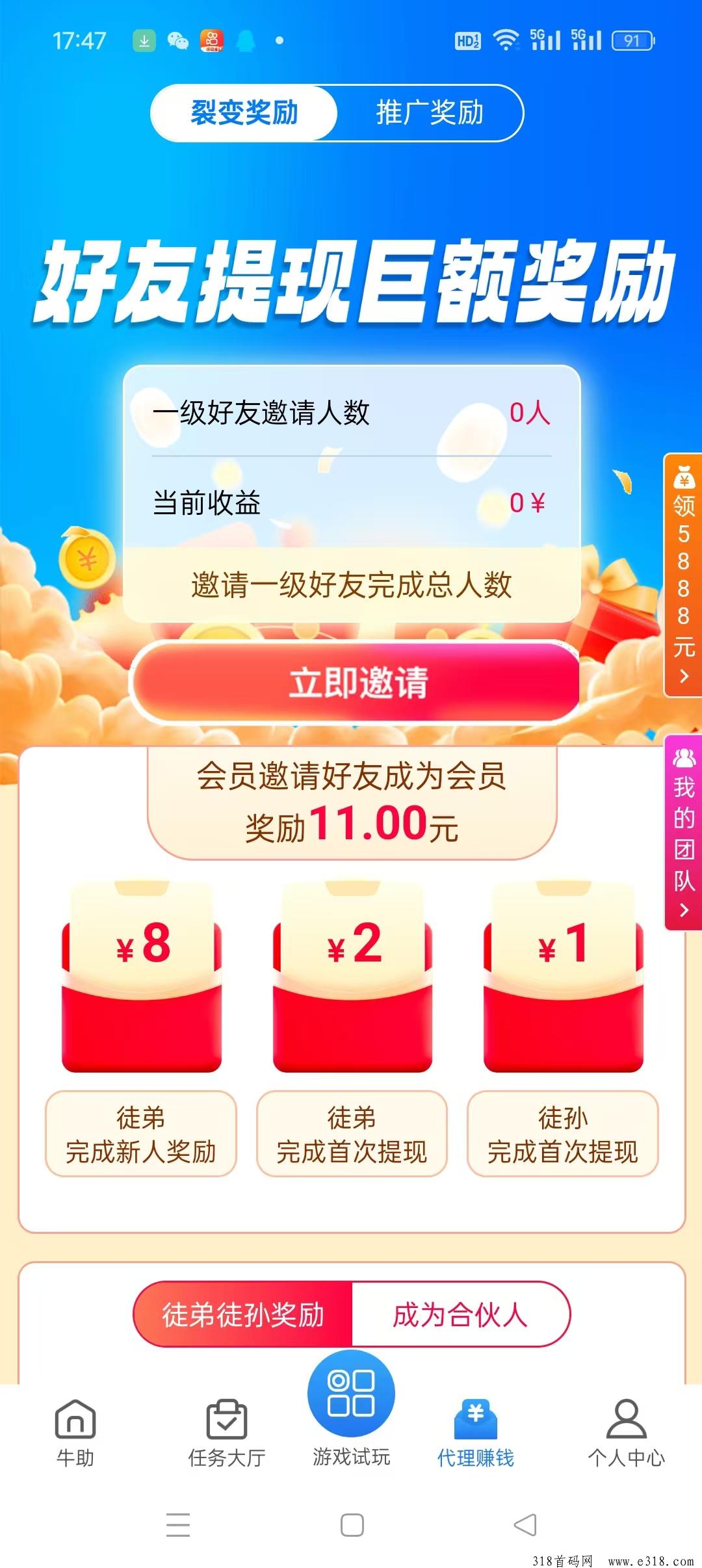Tap the 立即邀请 button

[357, 682]
